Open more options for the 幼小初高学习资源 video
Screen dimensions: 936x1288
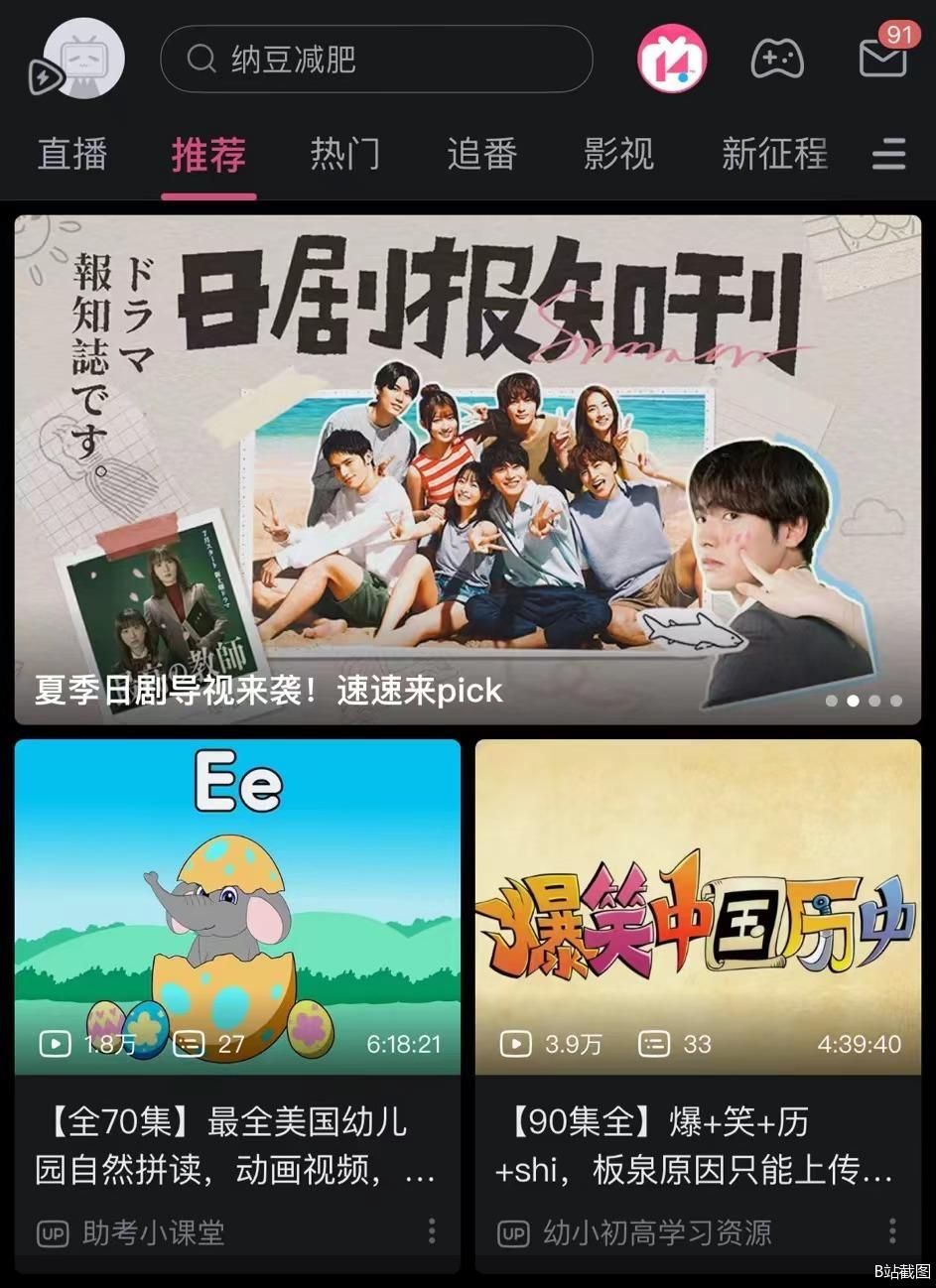pos(892,1230)
